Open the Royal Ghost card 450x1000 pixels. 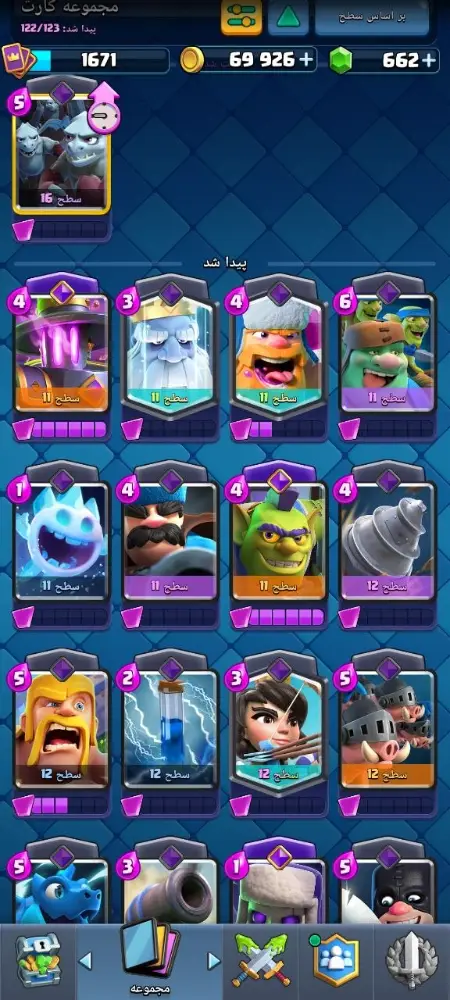tap(170, 351)
